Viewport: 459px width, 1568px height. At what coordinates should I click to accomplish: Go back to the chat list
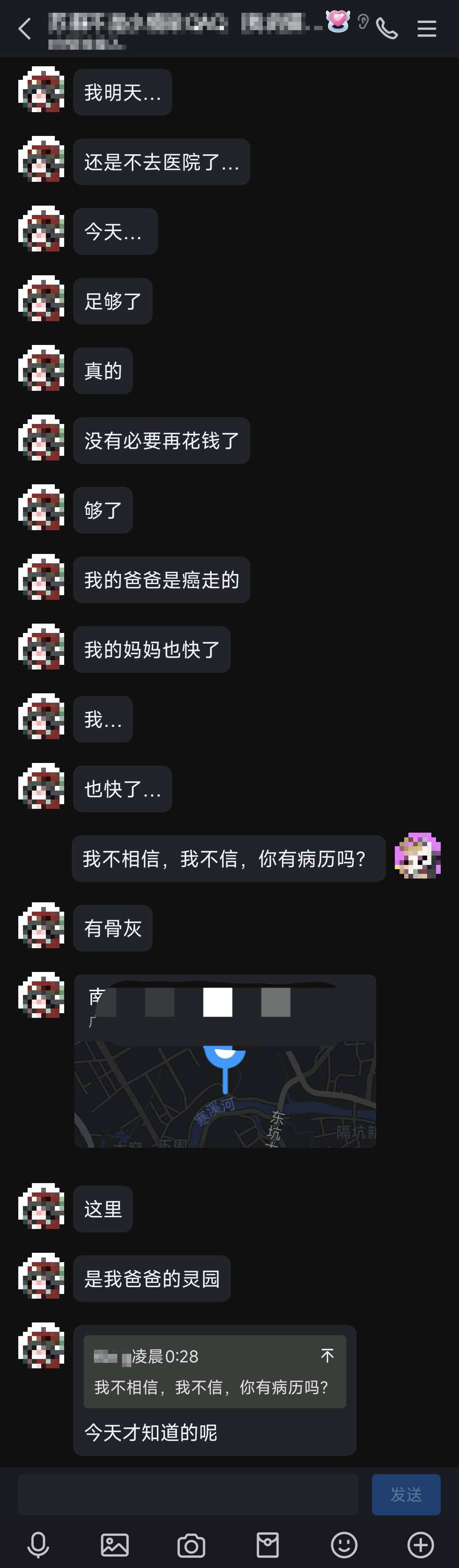[24, 28]
